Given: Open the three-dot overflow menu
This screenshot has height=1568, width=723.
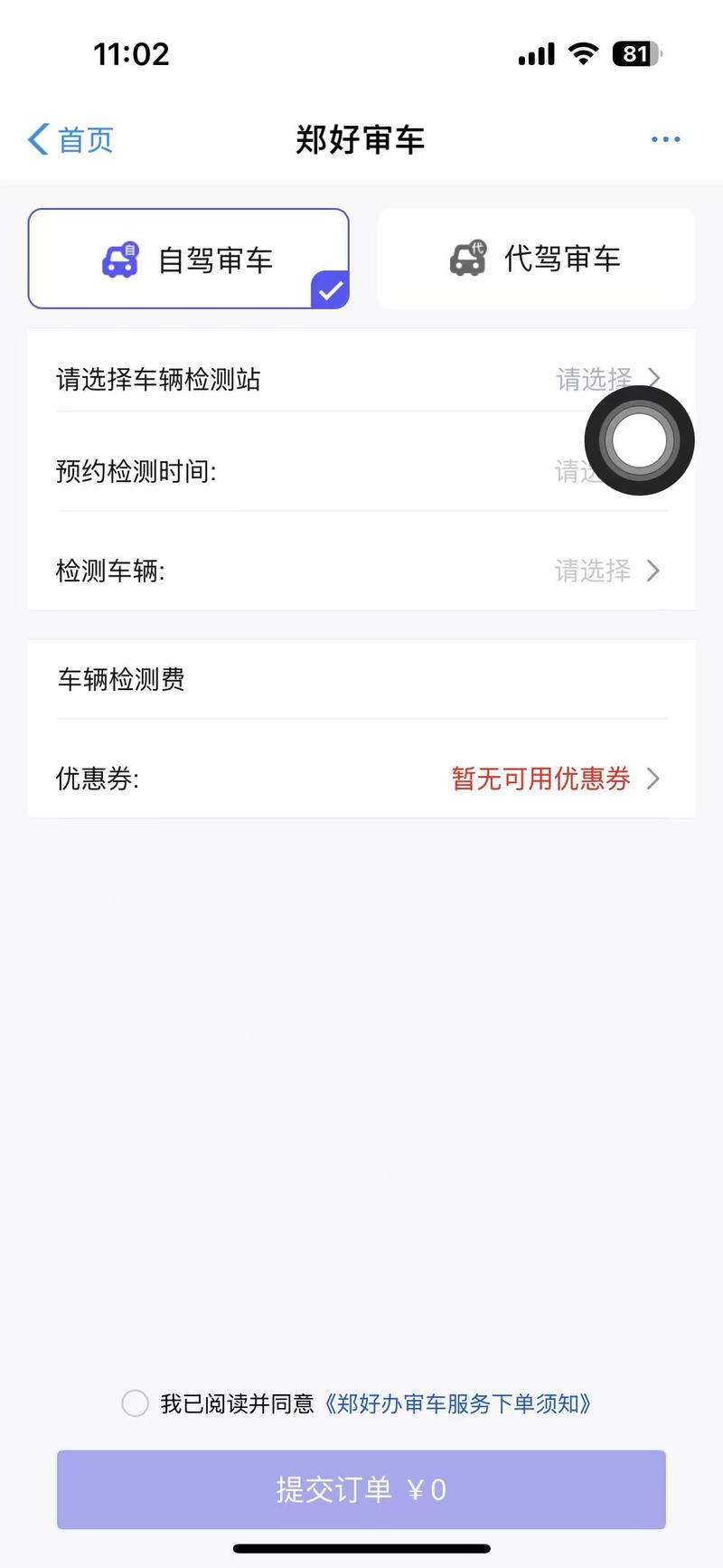Looking at the screenshot, I should [665, 139].
